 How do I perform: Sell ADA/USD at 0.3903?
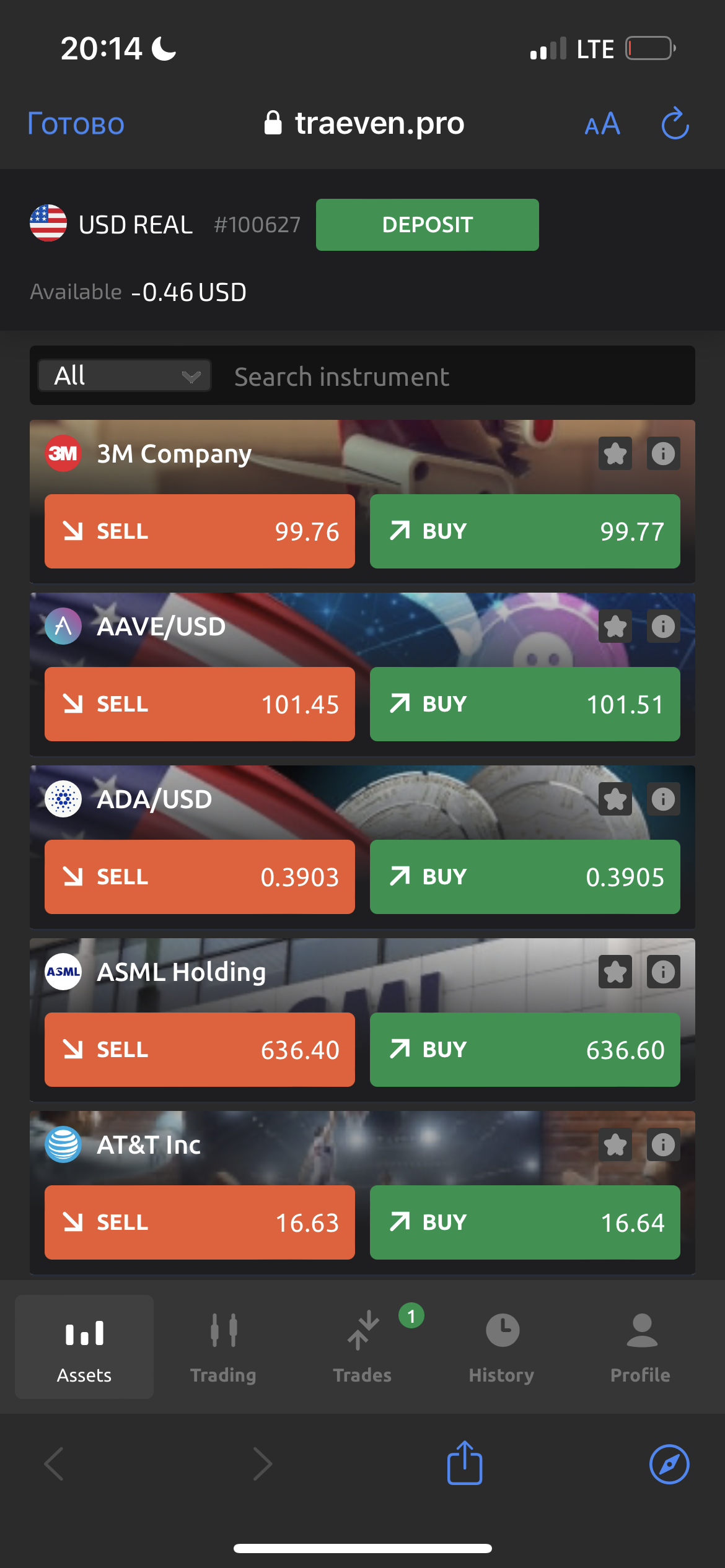tap(200, 877)
